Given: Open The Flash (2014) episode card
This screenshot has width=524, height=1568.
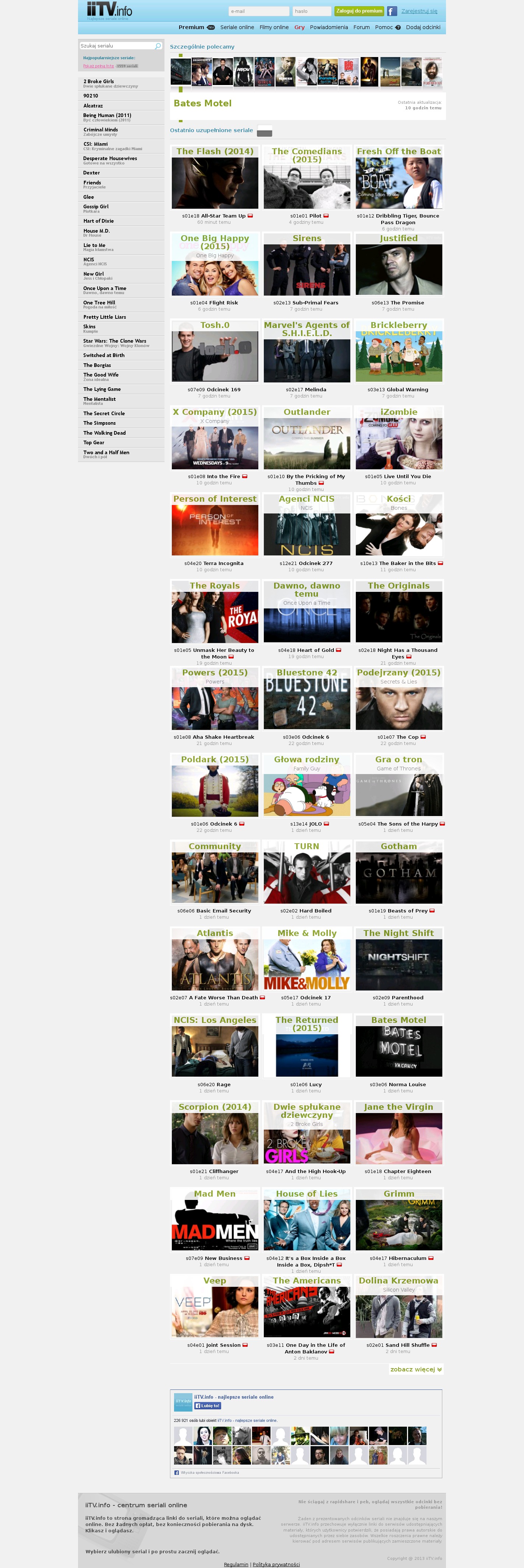Looking at the screenshot, I should [x=215, y=182].
